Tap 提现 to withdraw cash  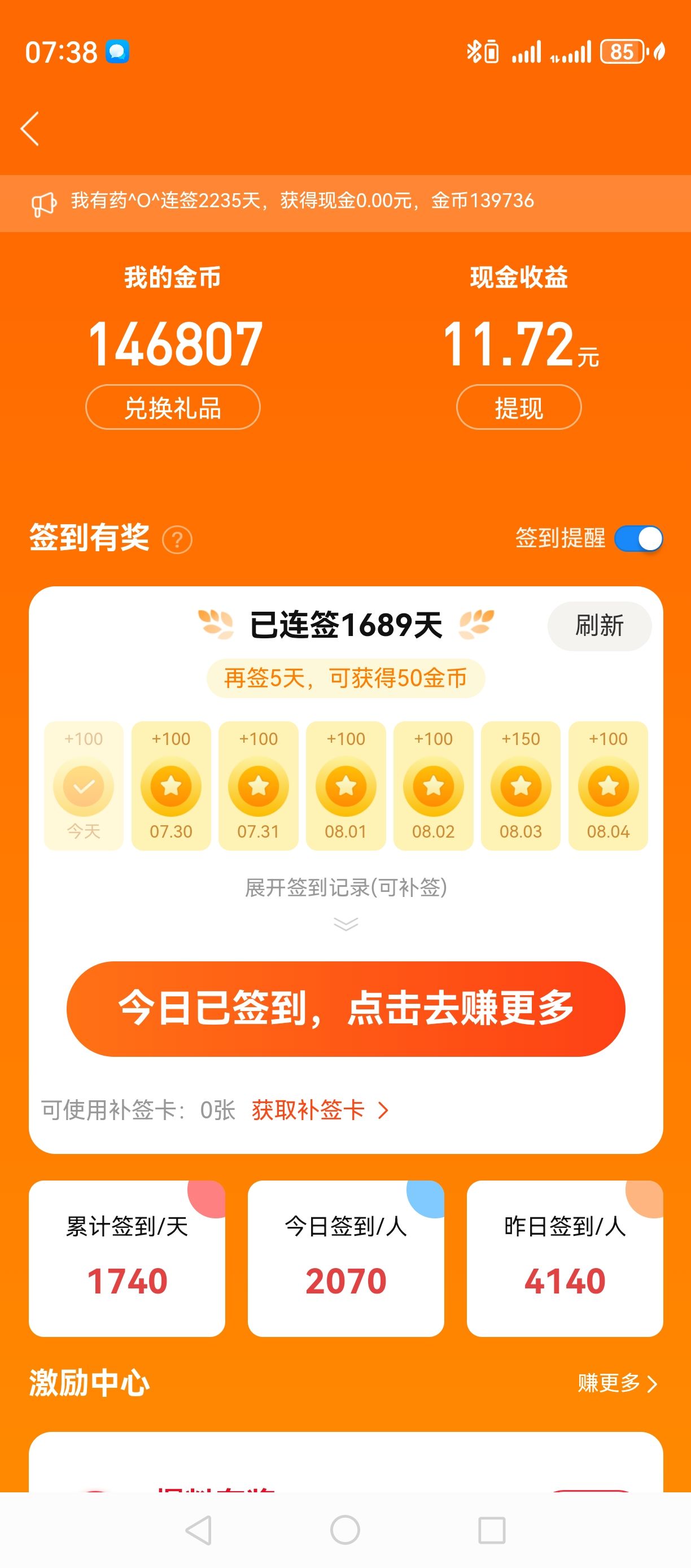519,407
